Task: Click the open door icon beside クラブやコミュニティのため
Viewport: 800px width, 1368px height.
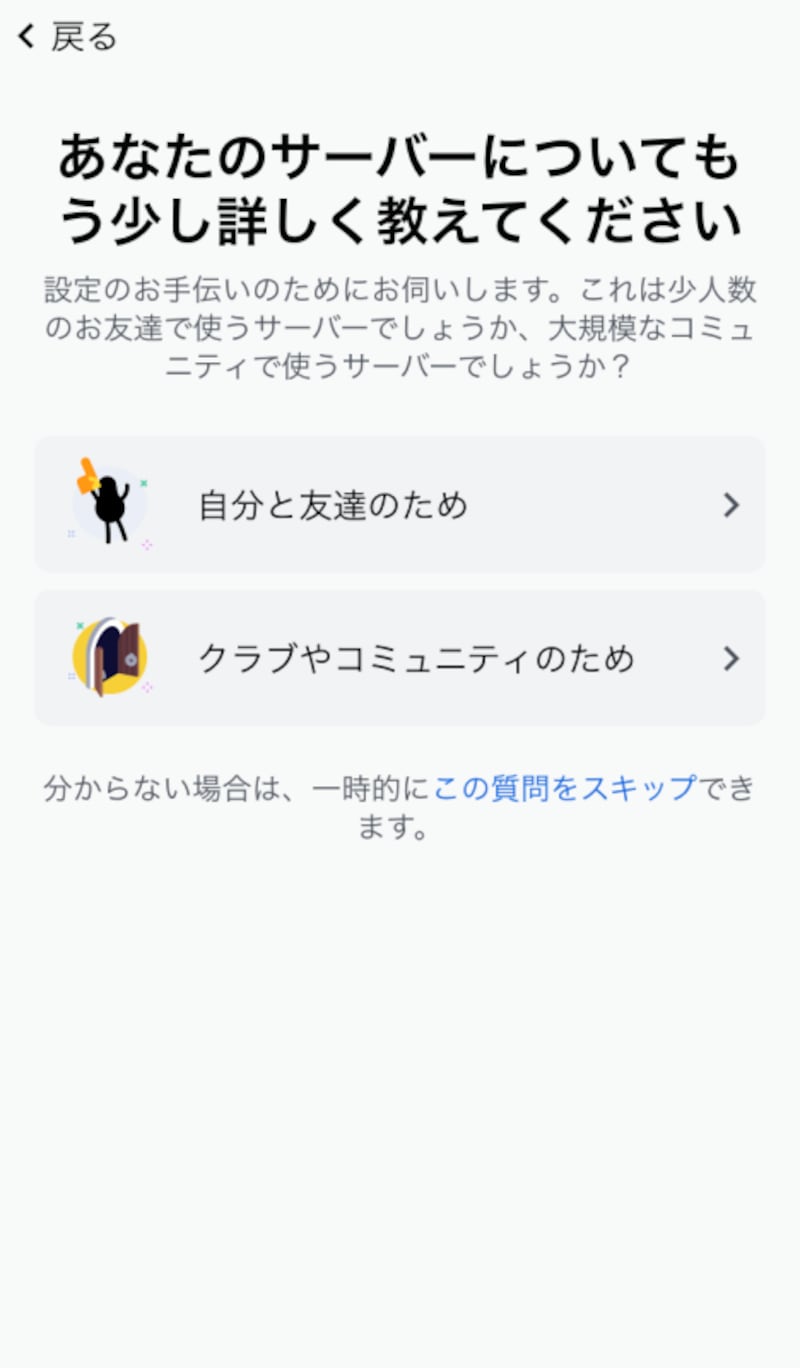Action: [110, 658]
